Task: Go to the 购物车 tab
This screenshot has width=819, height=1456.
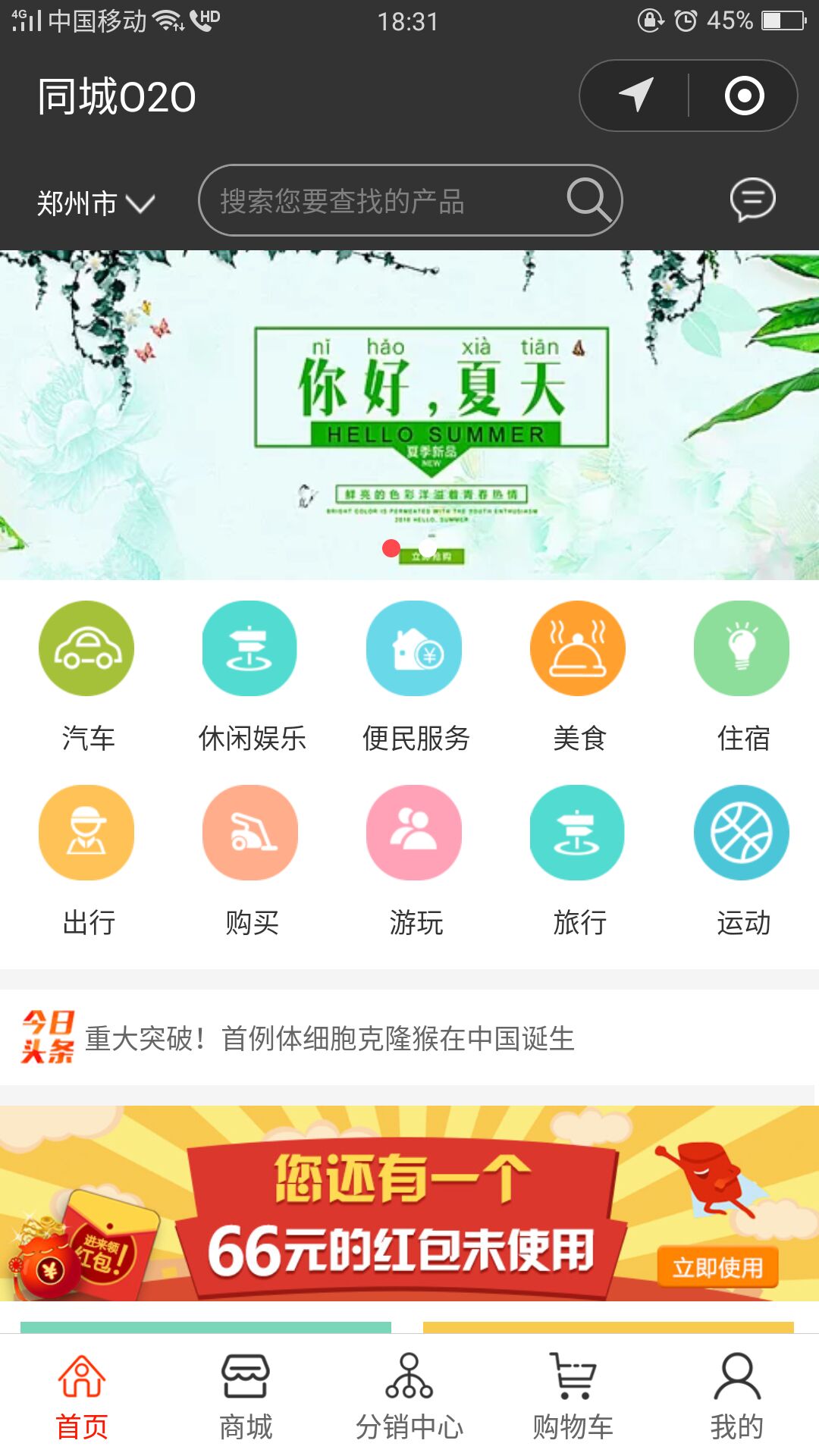Action: (x=573, y=1397)
